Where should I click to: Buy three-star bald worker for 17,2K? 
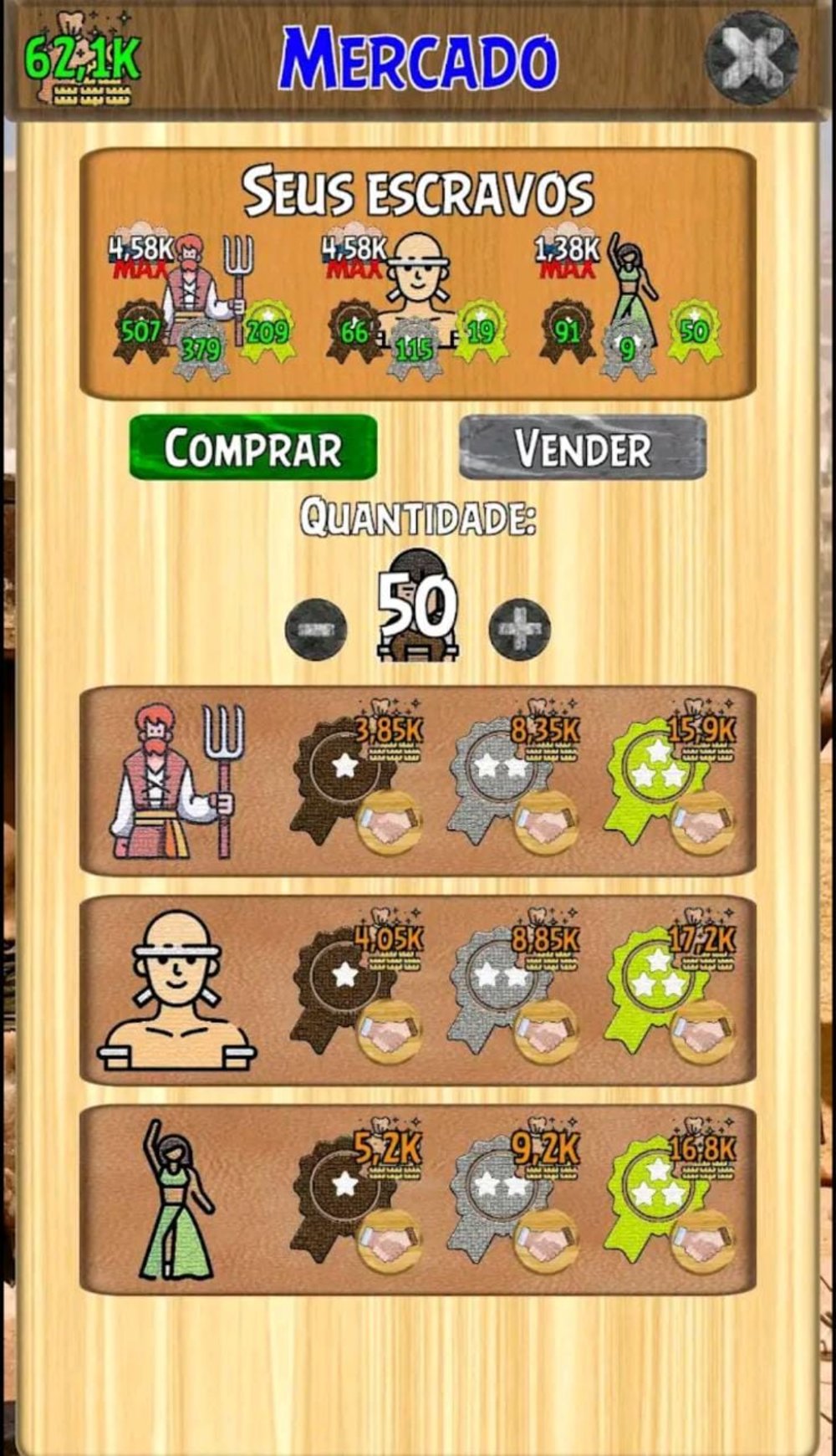(701, 1035)
